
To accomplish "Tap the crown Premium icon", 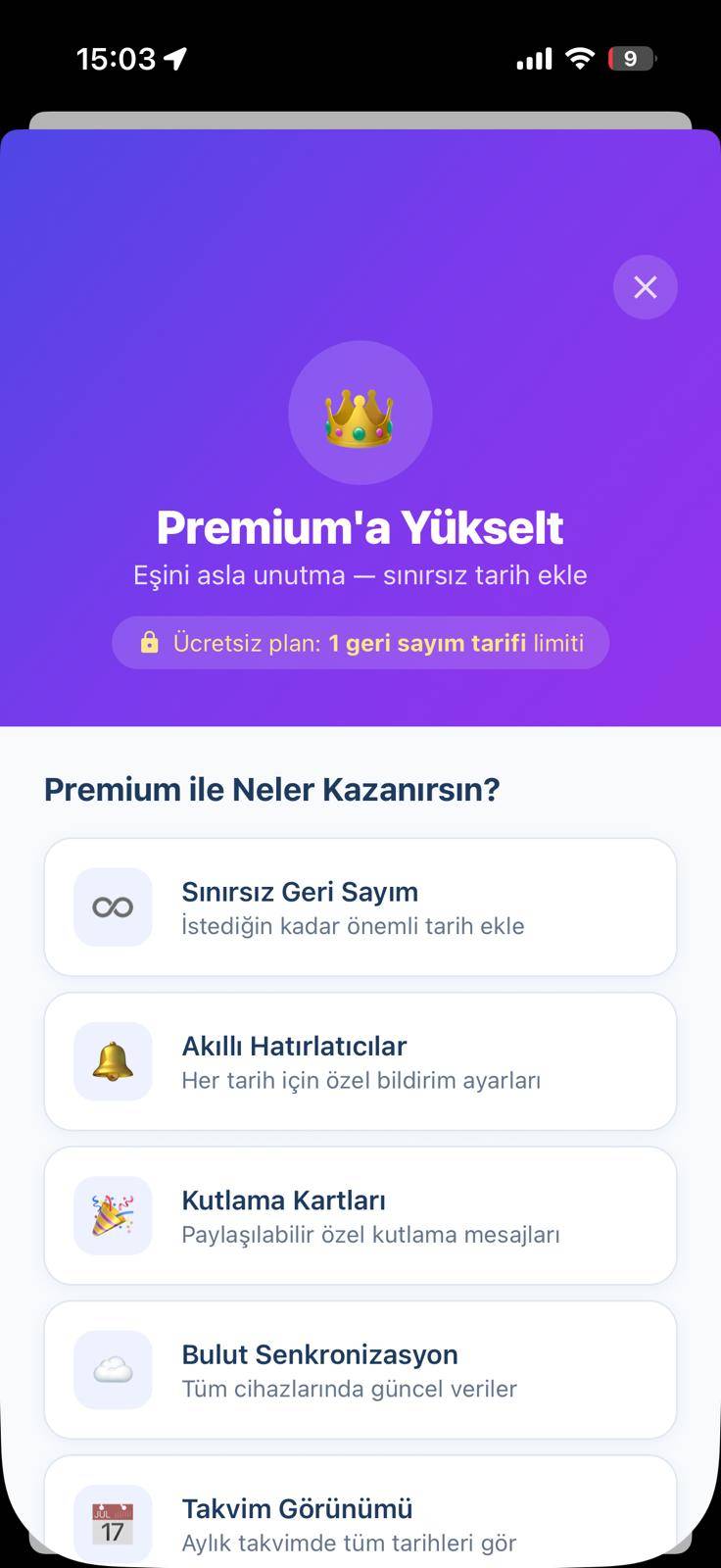I will 360,413.
